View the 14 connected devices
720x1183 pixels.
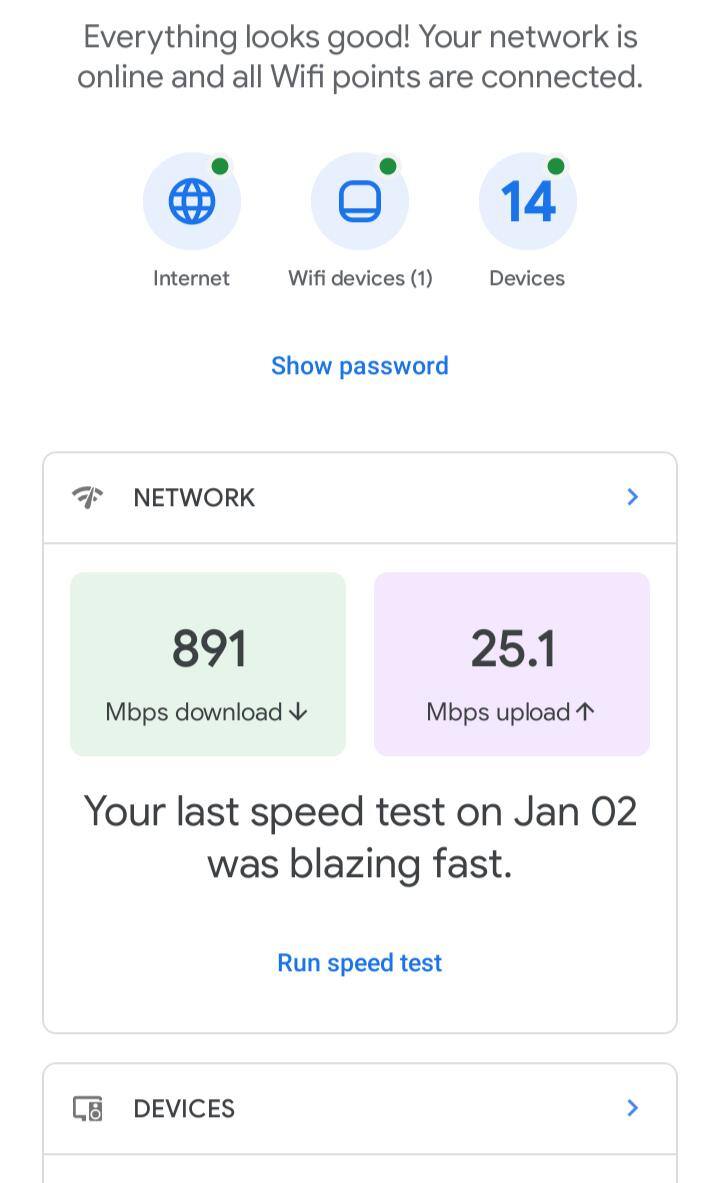click(528, 201)
